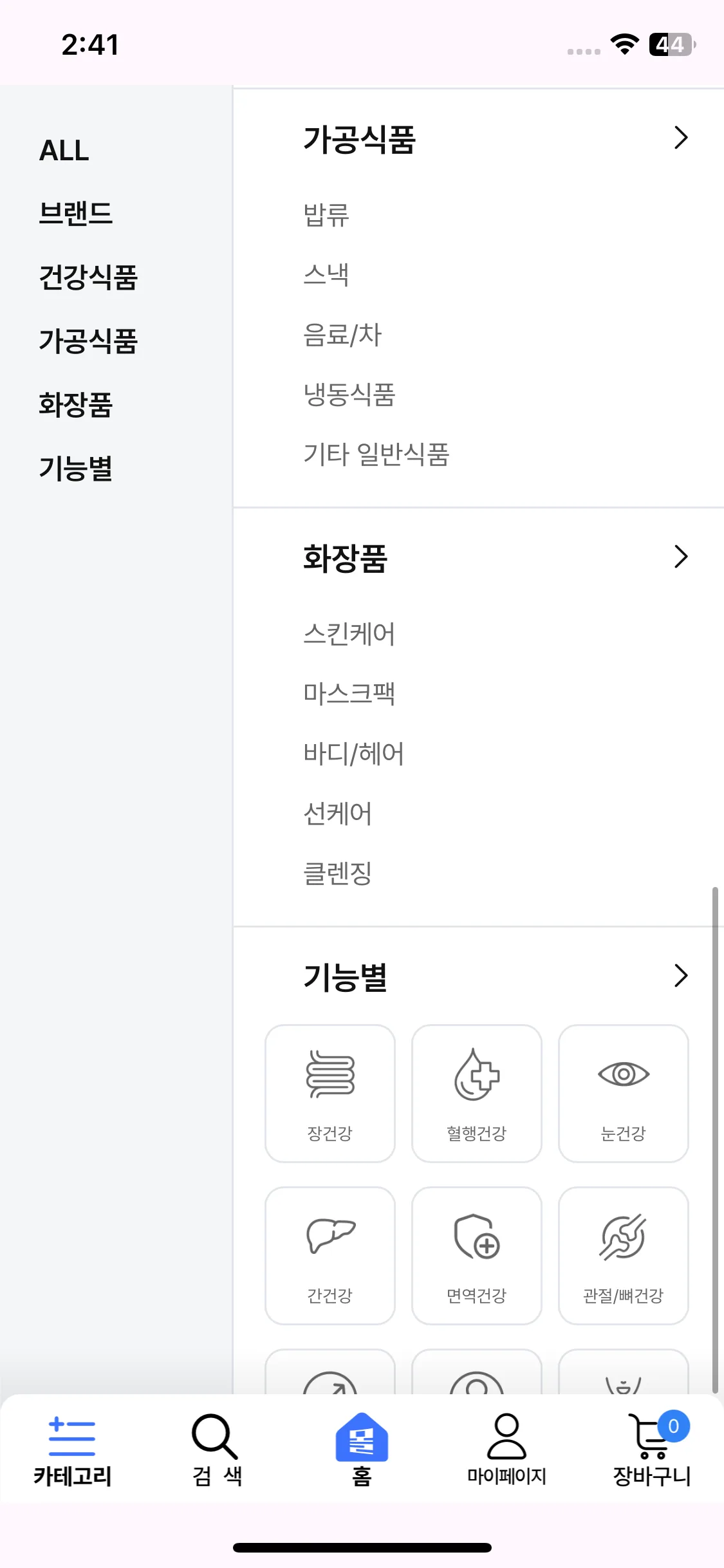The width and height of the screenshot is (724, 1568).
Task: Open the 마스크팩 subcategory link
Action: pos(350,694)
